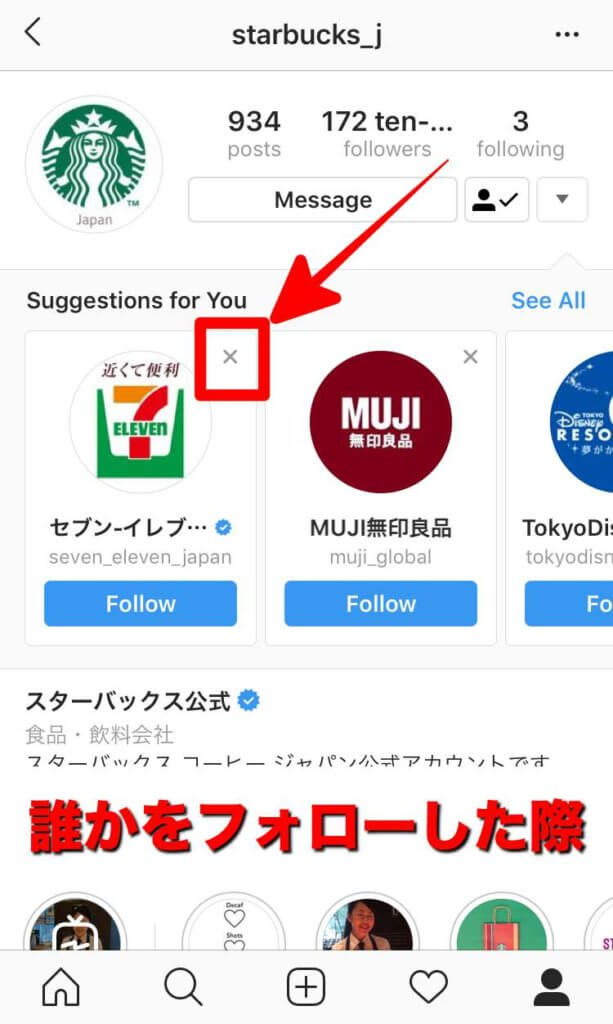Viewport: 613px width, 1024px height.
Task: Dismiss the muji_global suggestion
Action: 471,357
